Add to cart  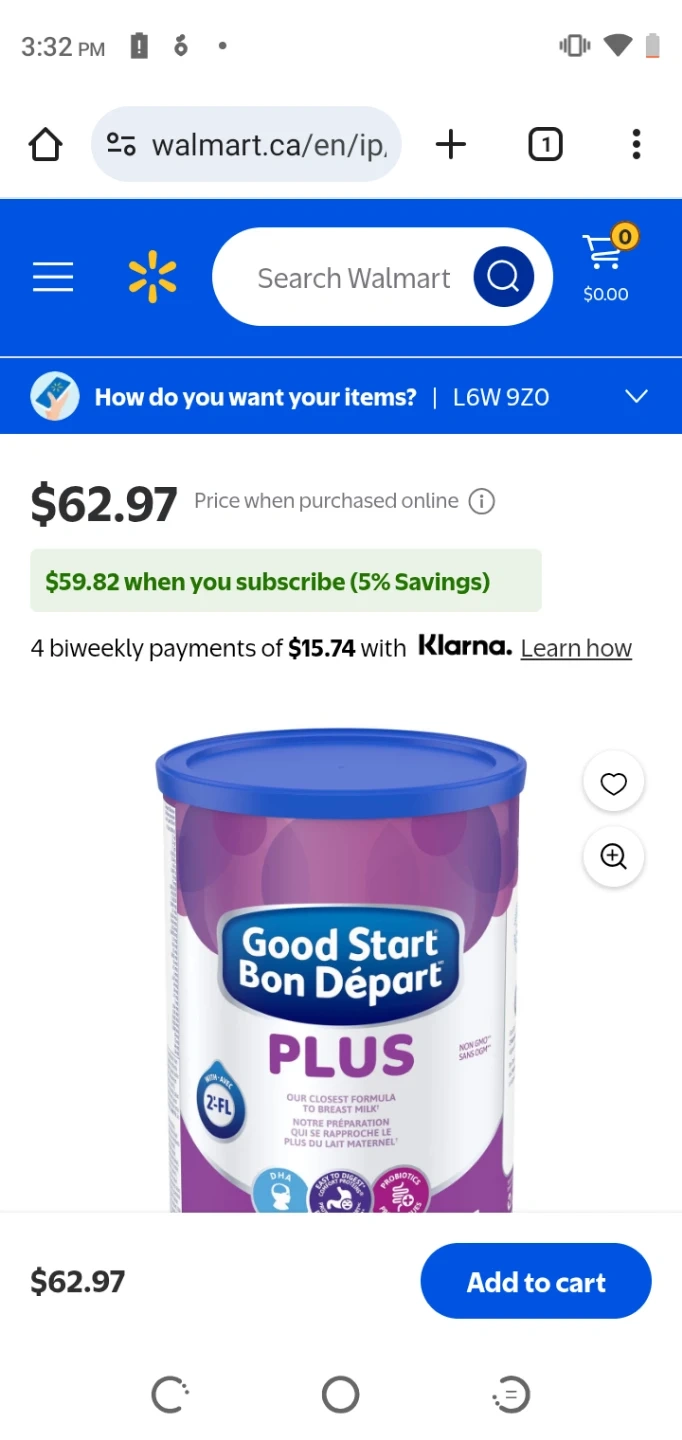coord(536,1282)
